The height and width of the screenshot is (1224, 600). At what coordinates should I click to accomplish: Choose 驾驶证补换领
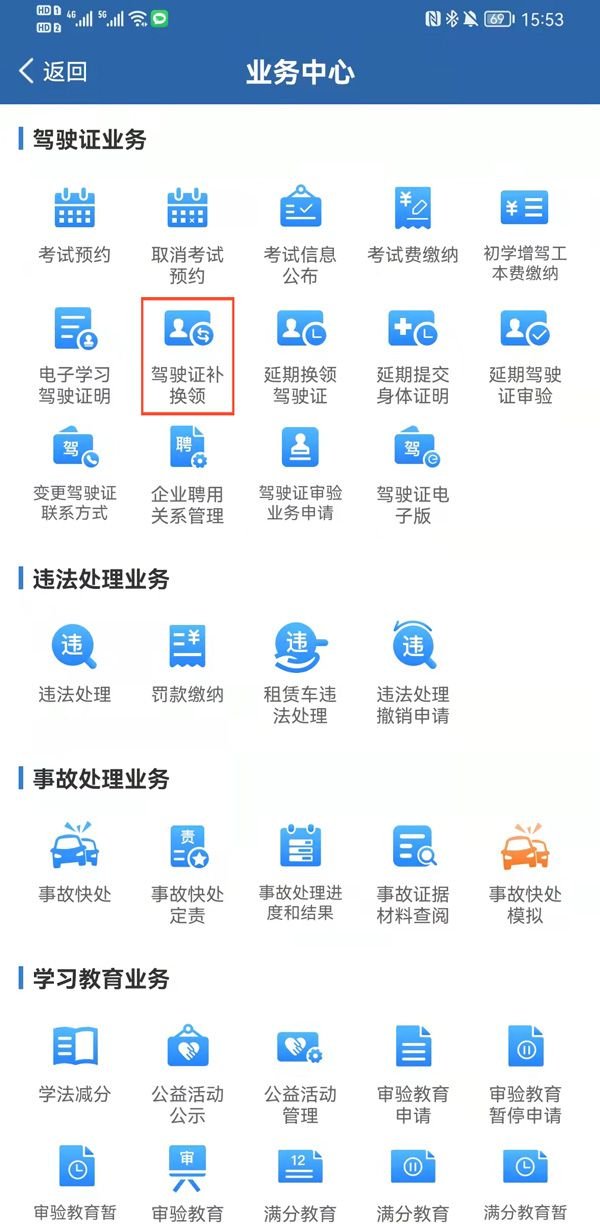187,354
